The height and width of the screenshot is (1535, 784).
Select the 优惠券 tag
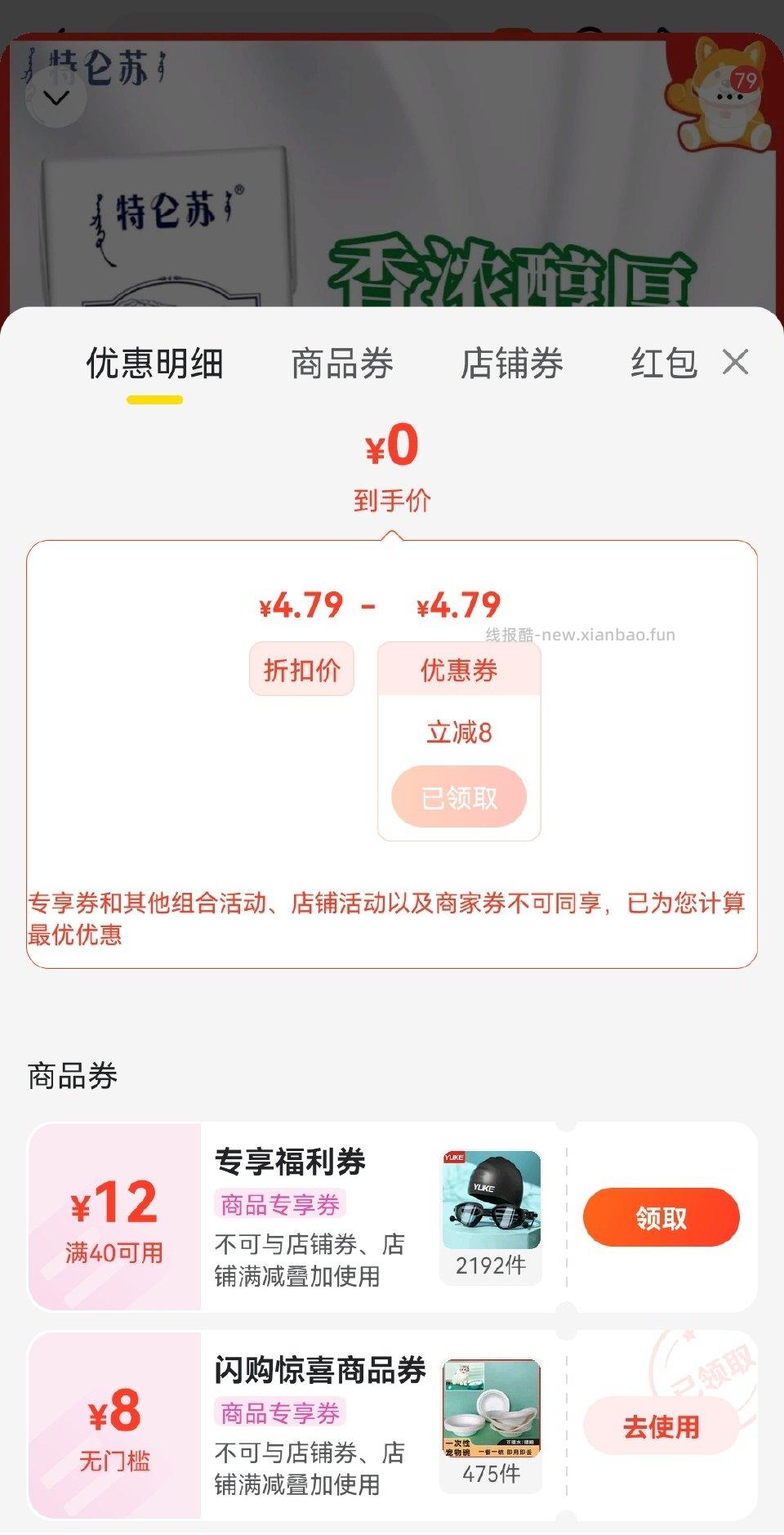click(460, 670)
